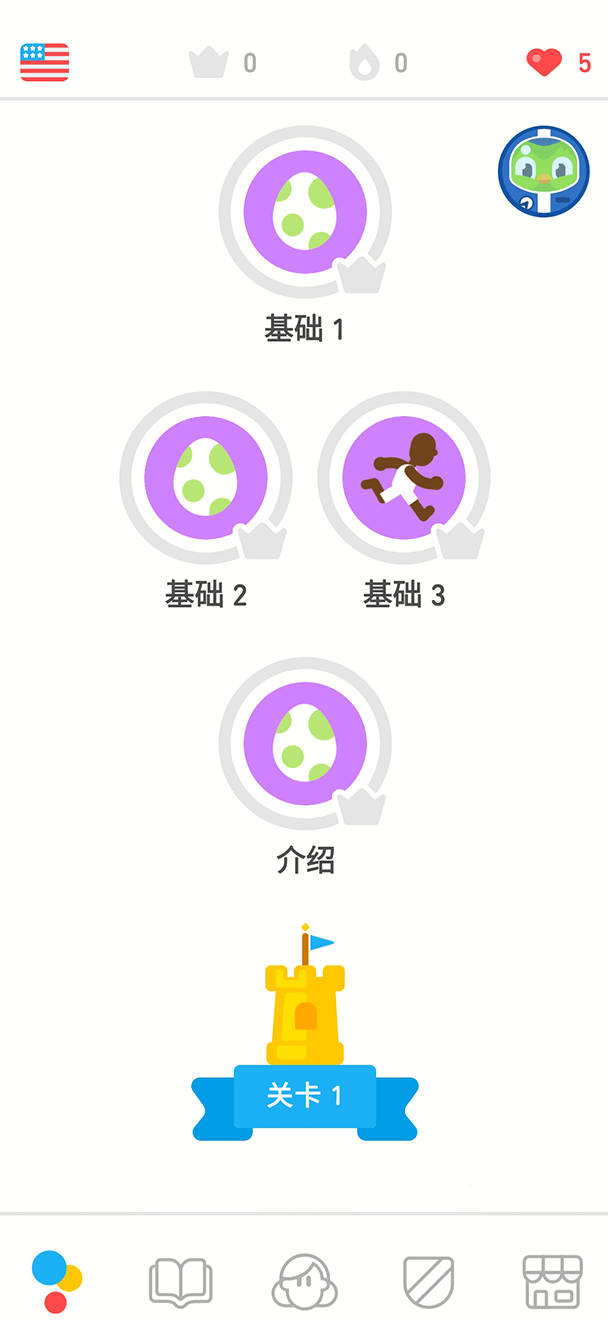The height and width of the screenshot is (1320, 608).
Task: View the streak flame counter
Action: (378, 63)
